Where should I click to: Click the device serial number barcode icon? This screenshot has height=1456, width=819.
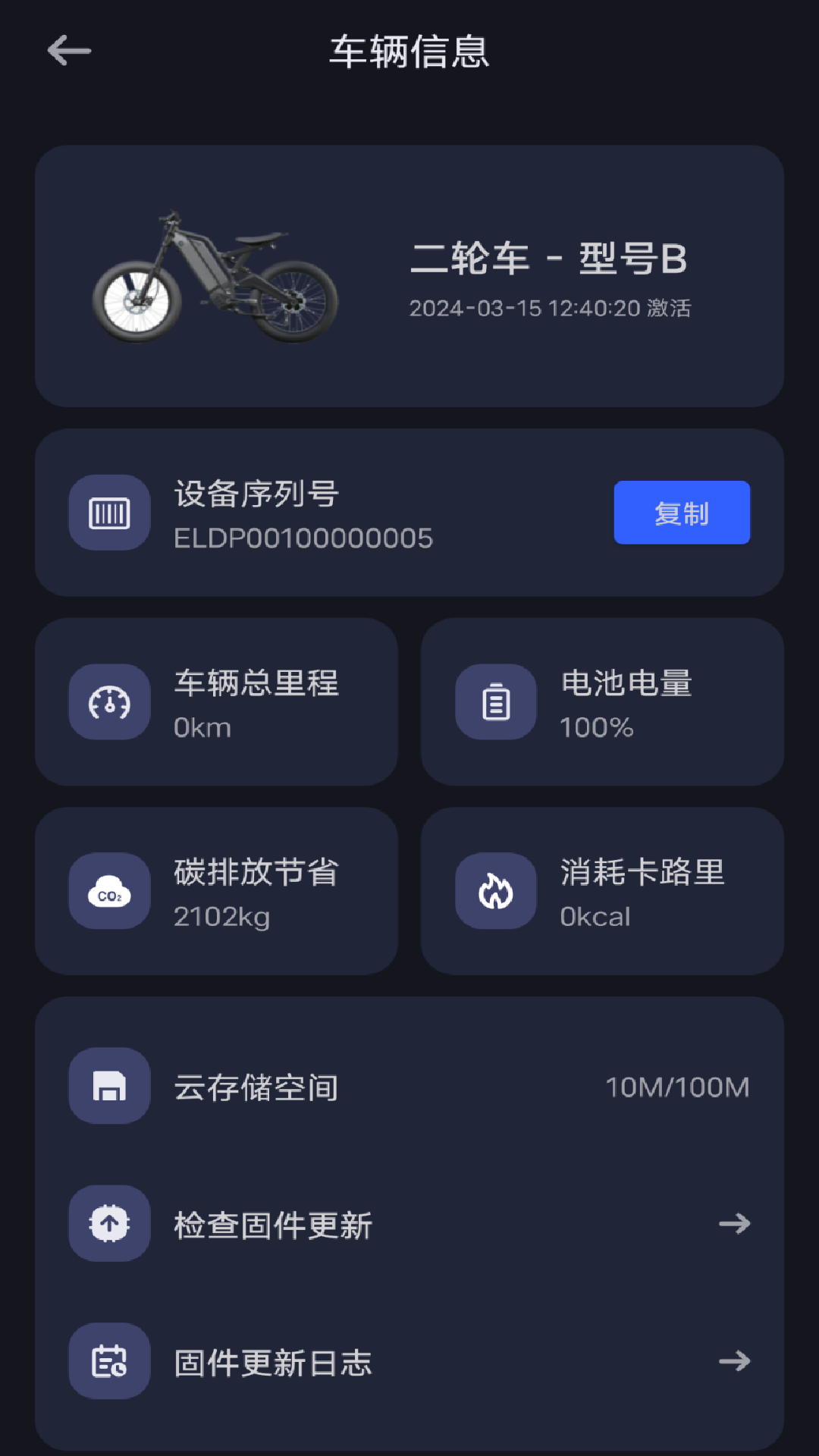(x=109, y=513)
